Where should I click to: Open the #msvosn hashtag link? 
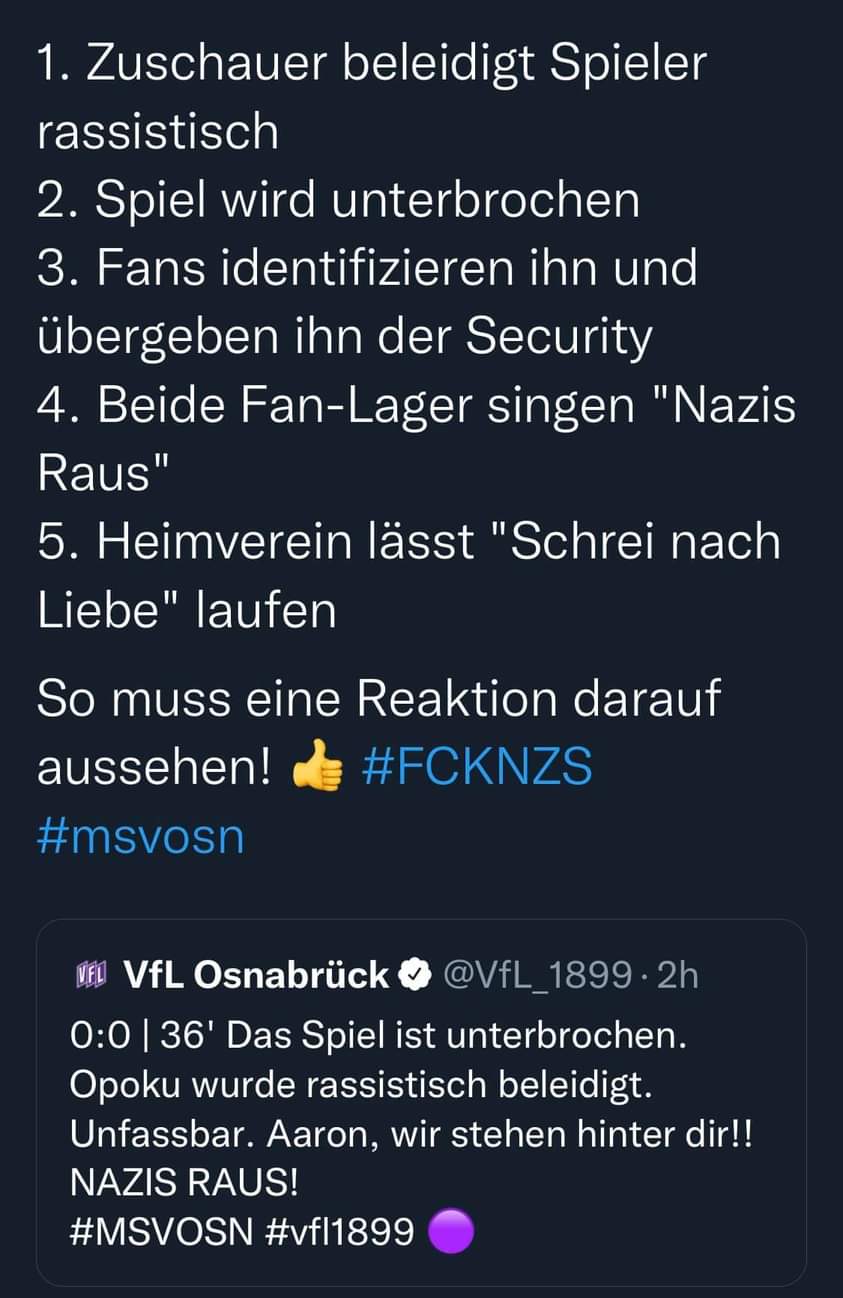point(140,836)
